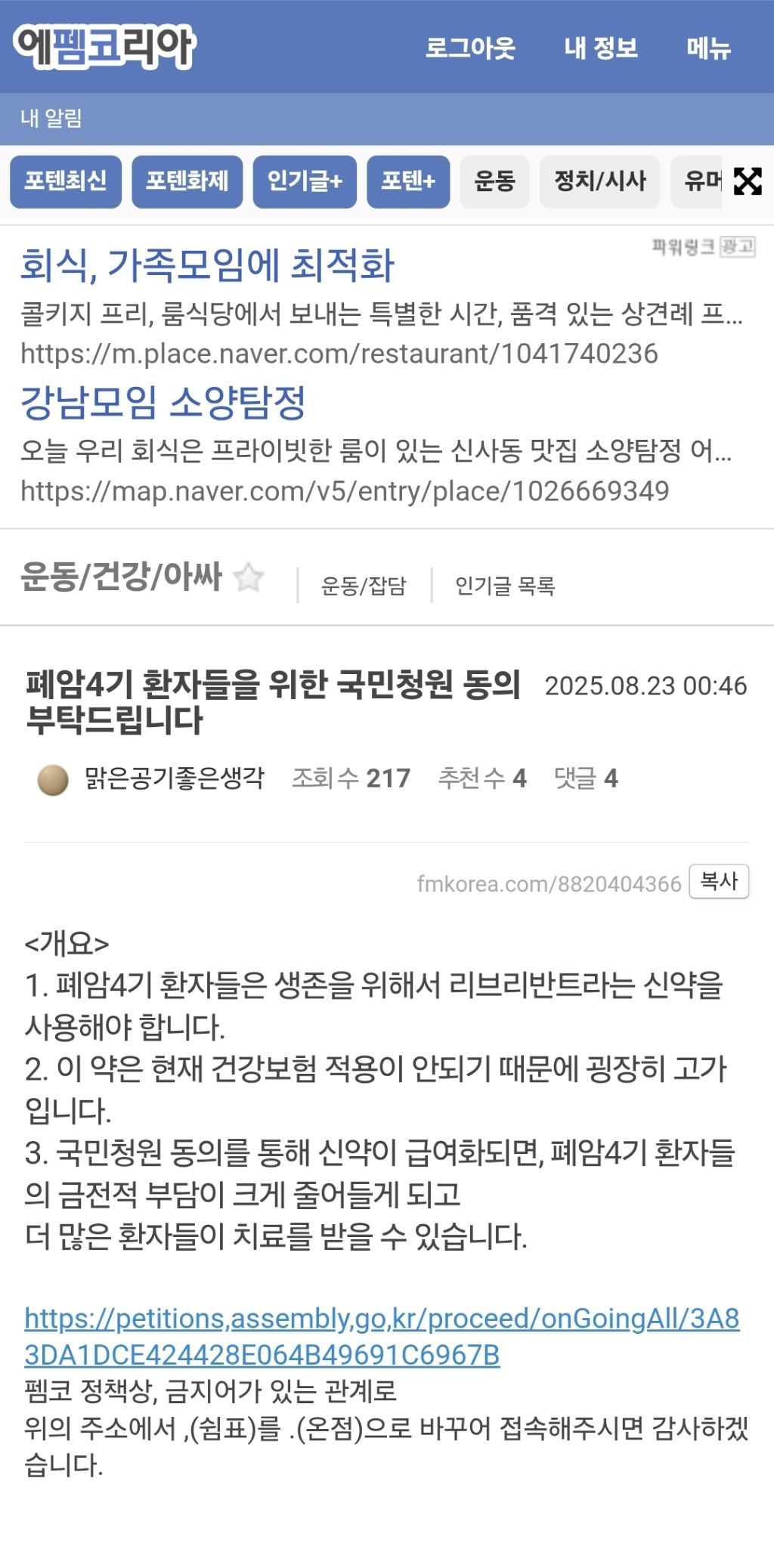774x1568 pixels.
Task: Open 내 알림 notifications
Action: 51,119
